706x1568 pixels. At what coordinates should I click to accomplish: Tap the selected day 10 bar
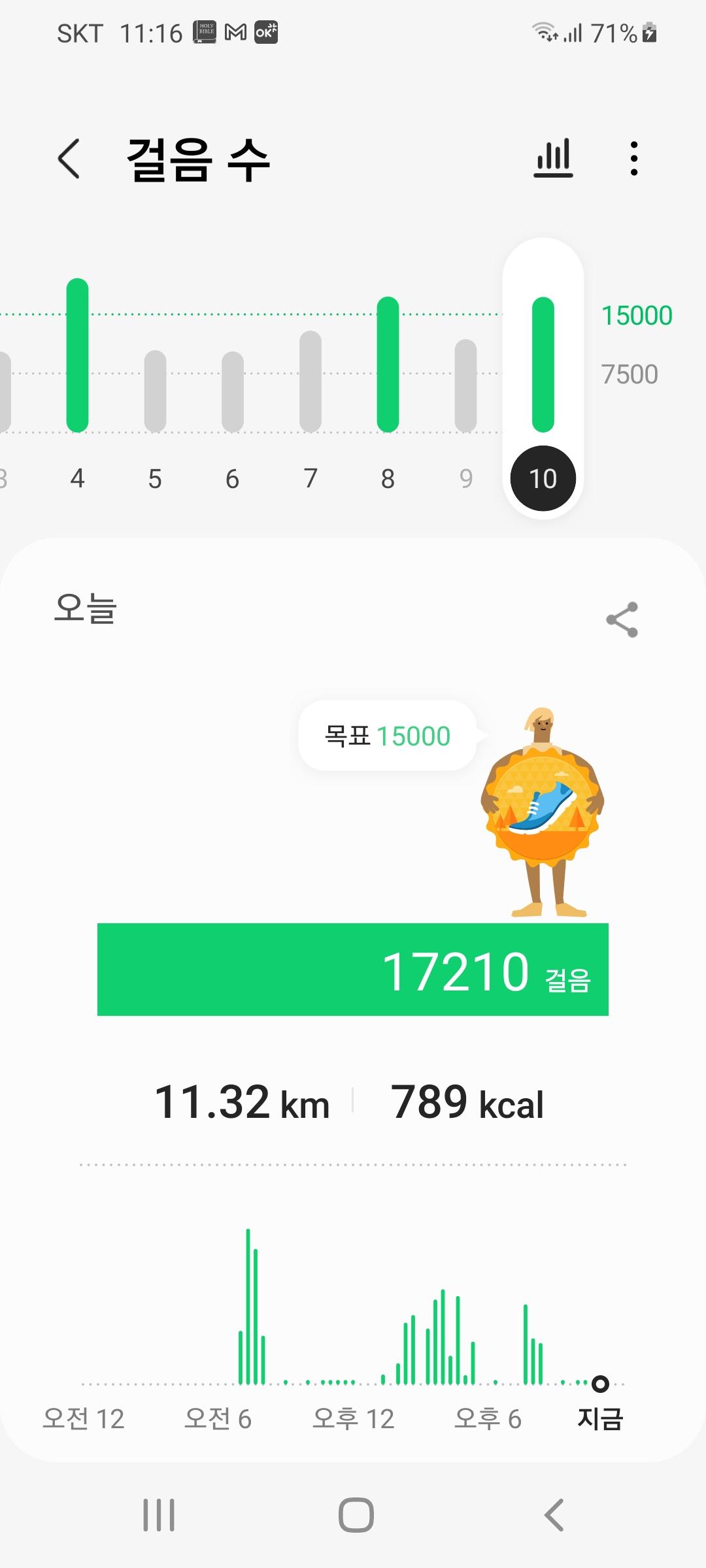tap(543, 365)
